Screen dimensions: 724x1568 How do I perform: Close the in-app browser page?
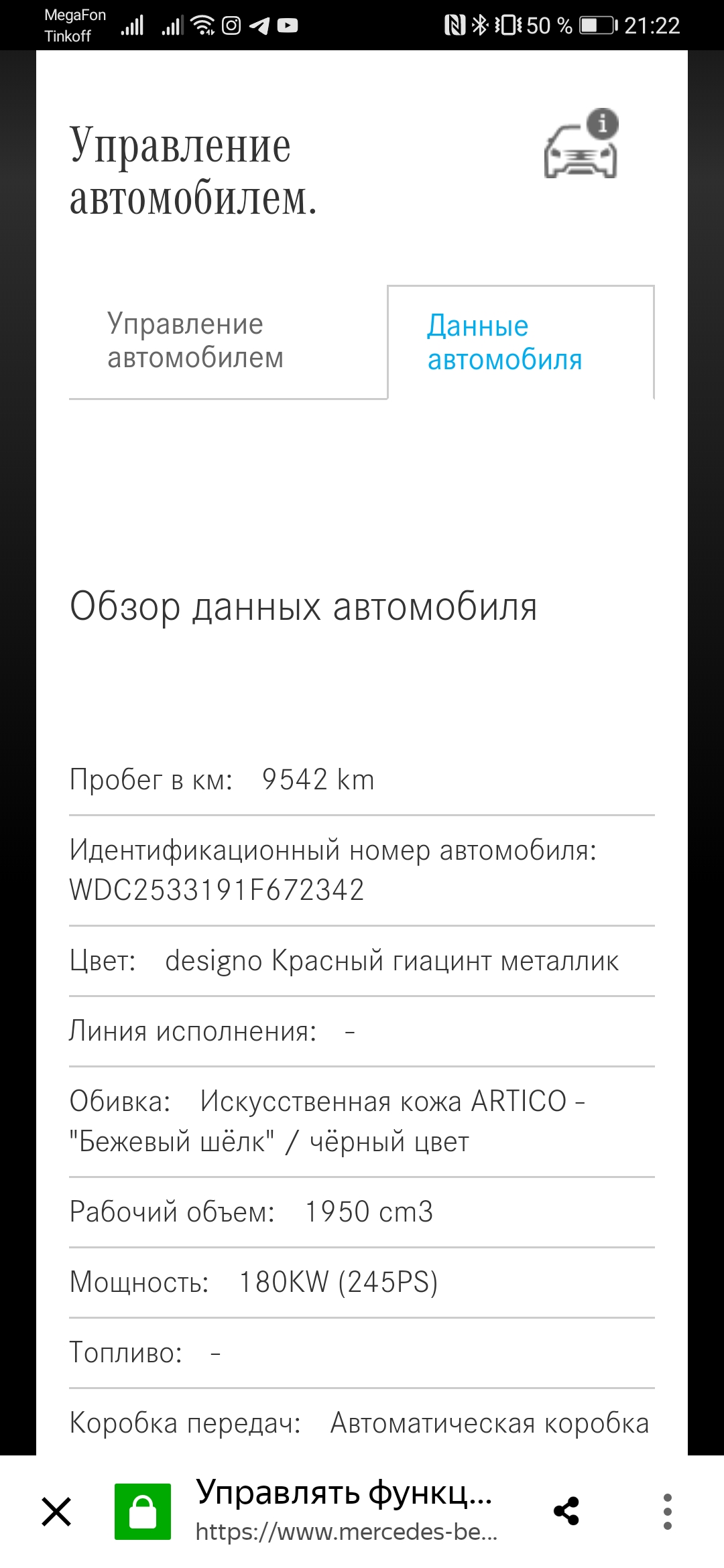click(x=56, y=1512)
